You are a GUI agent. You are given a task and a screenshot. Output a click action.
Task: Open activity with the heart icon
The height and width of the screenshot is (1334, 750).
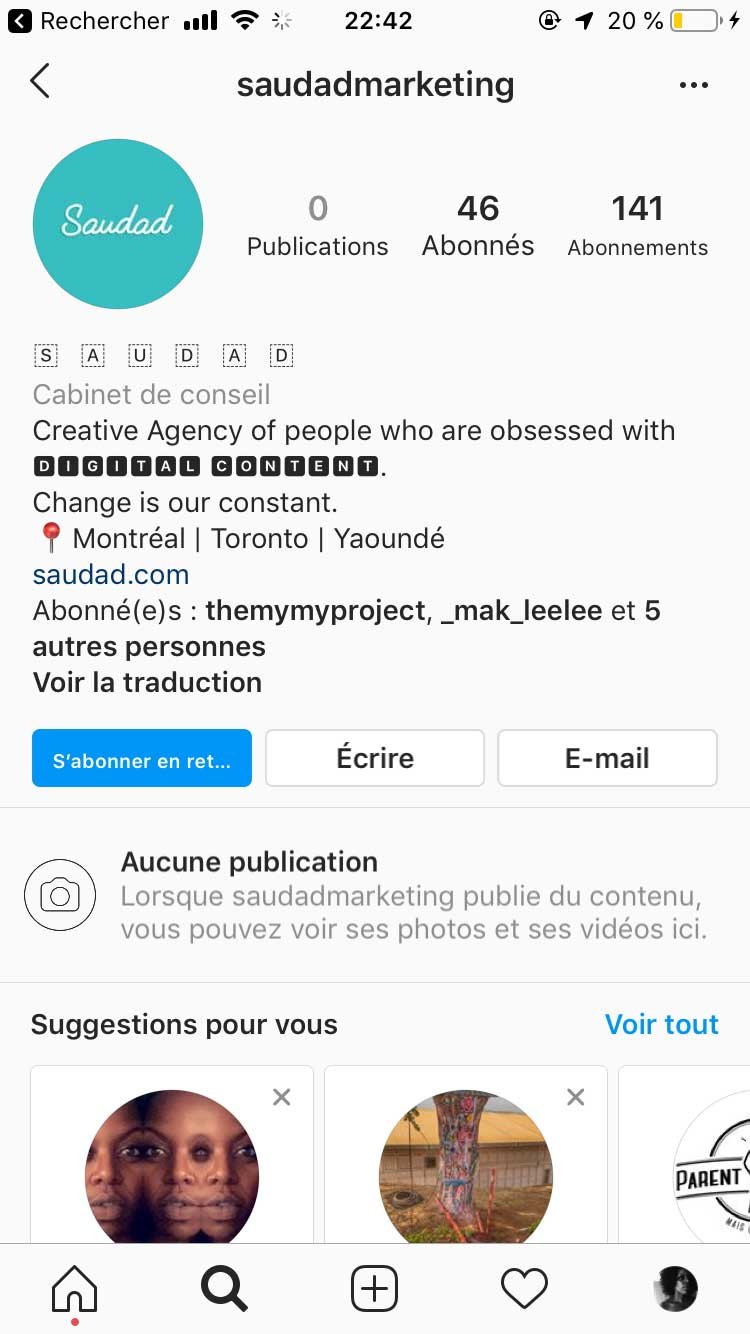point(523,1289)
